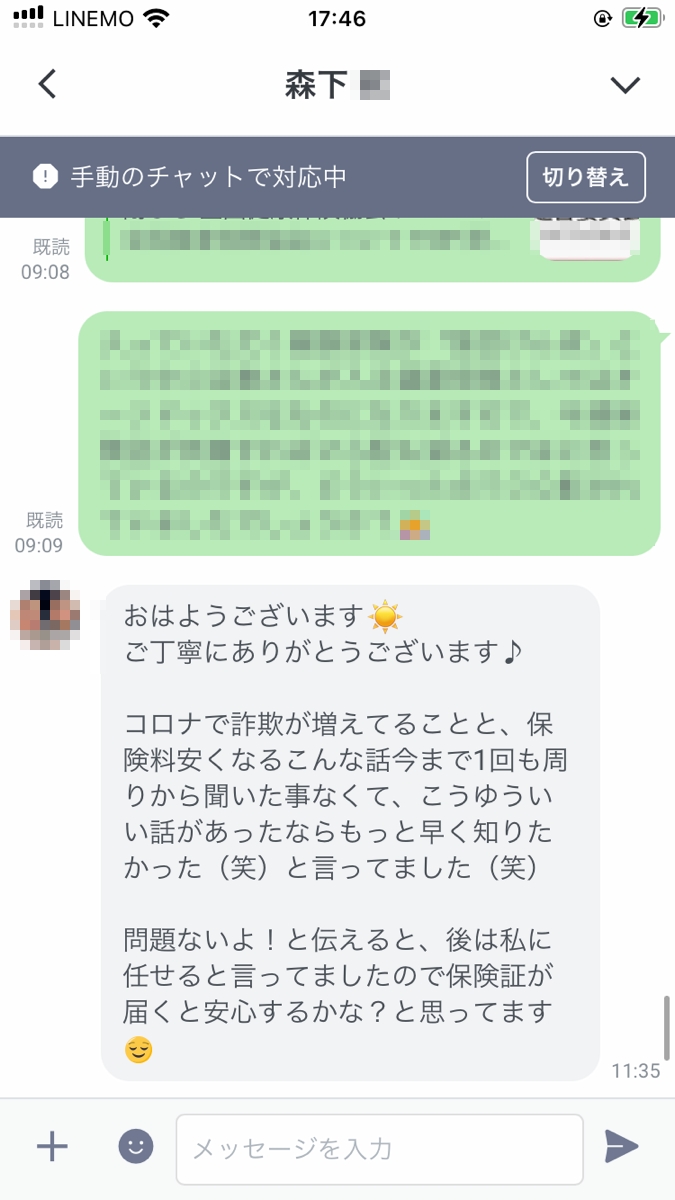The width and height of the screenshot is (675, 1200).
Task: Open the sender's profile picture
Action: [x=45, y=613]
